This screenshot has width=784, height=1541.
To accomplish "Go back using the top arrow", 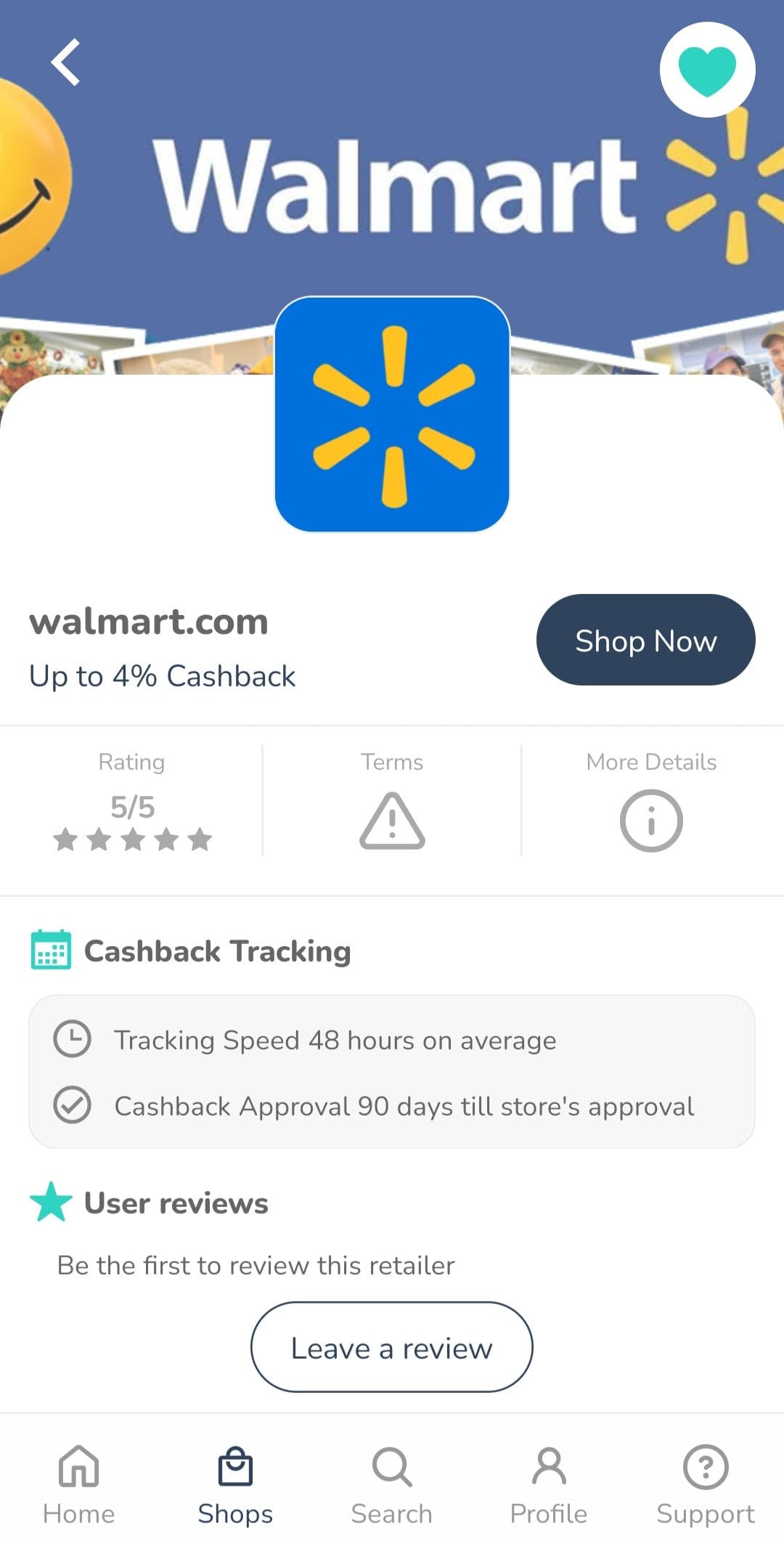I will point(65,62).
